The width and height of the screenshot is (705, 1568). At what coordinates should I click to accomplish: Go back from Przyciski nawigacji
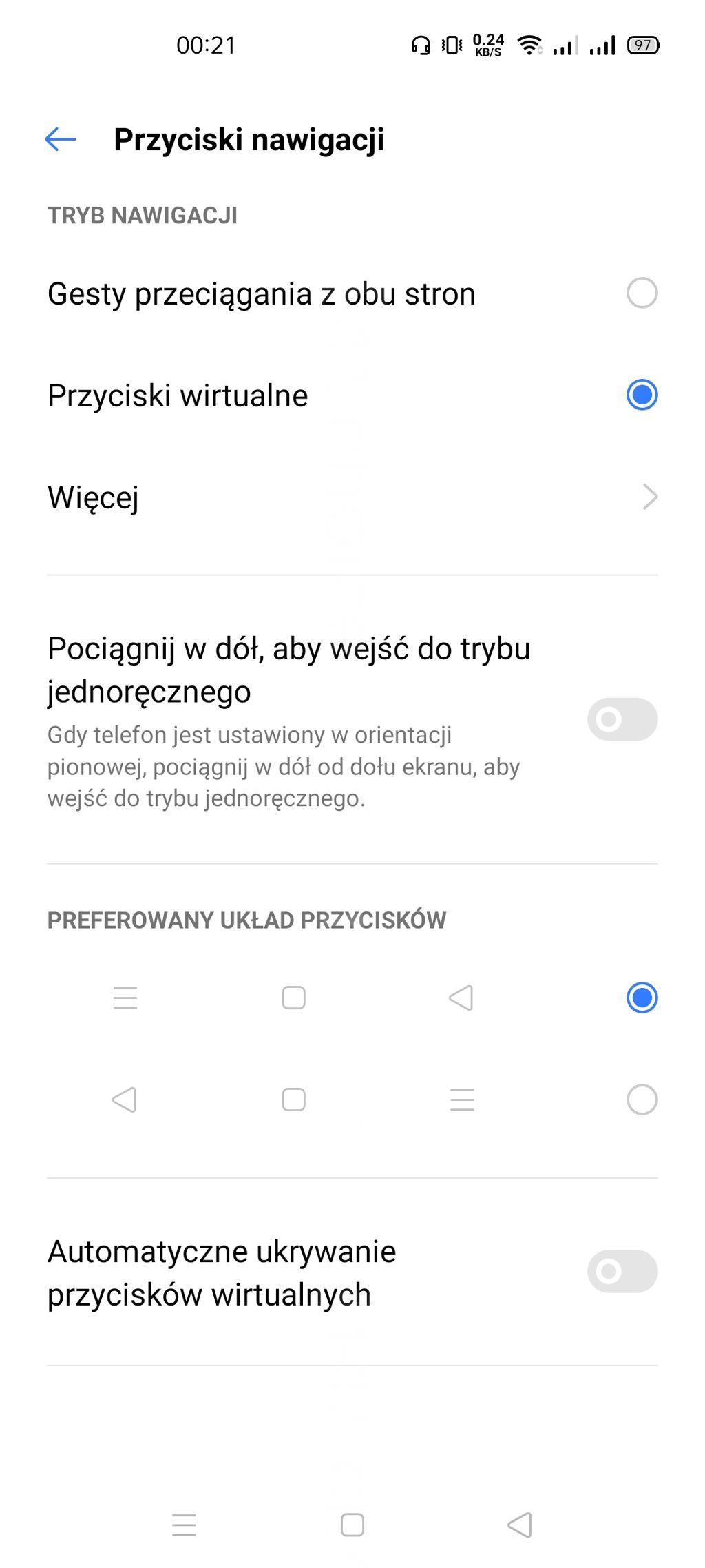click(61, 139)
